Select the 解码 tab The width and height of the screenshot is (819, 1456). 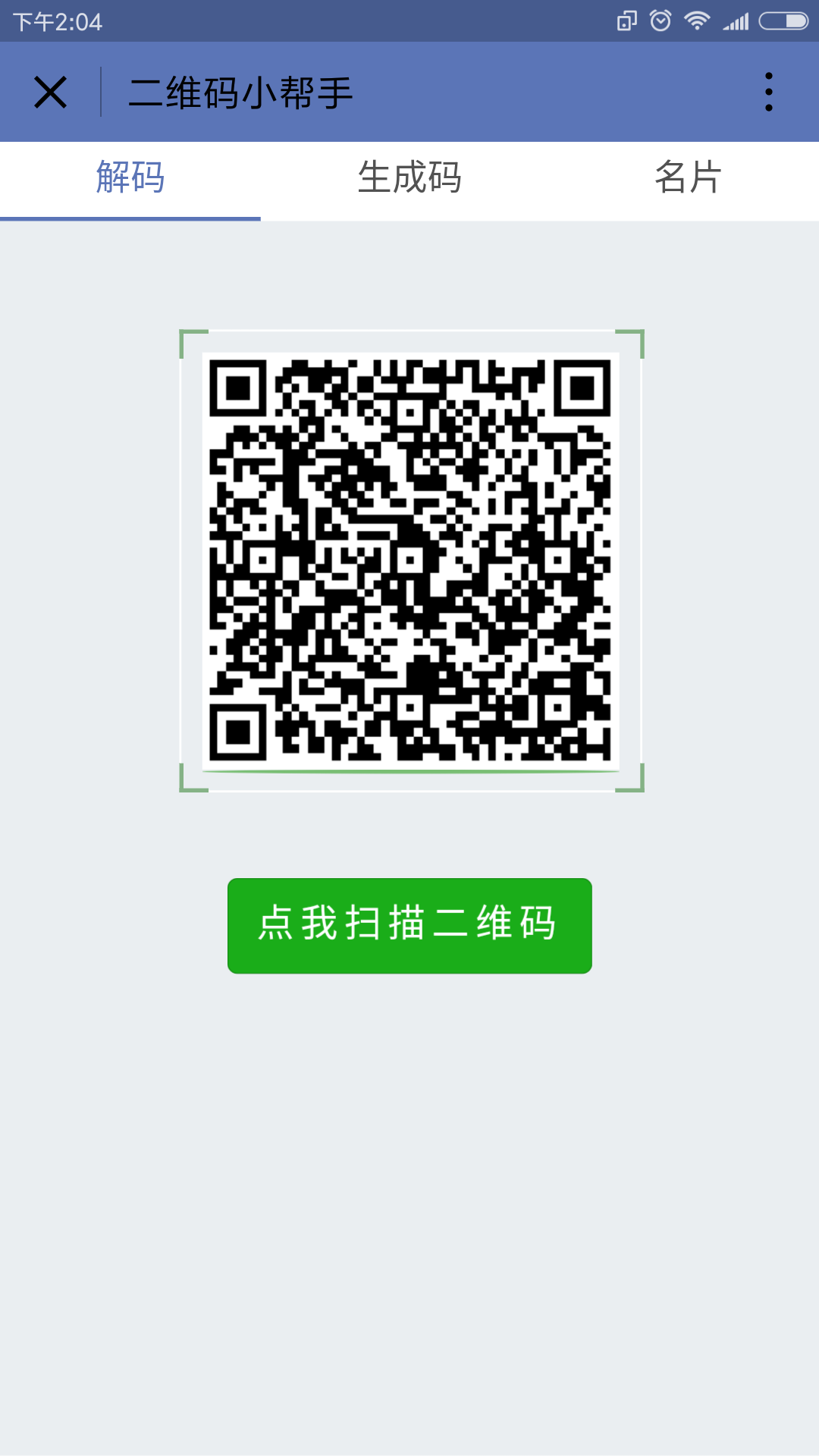[130, 178]
